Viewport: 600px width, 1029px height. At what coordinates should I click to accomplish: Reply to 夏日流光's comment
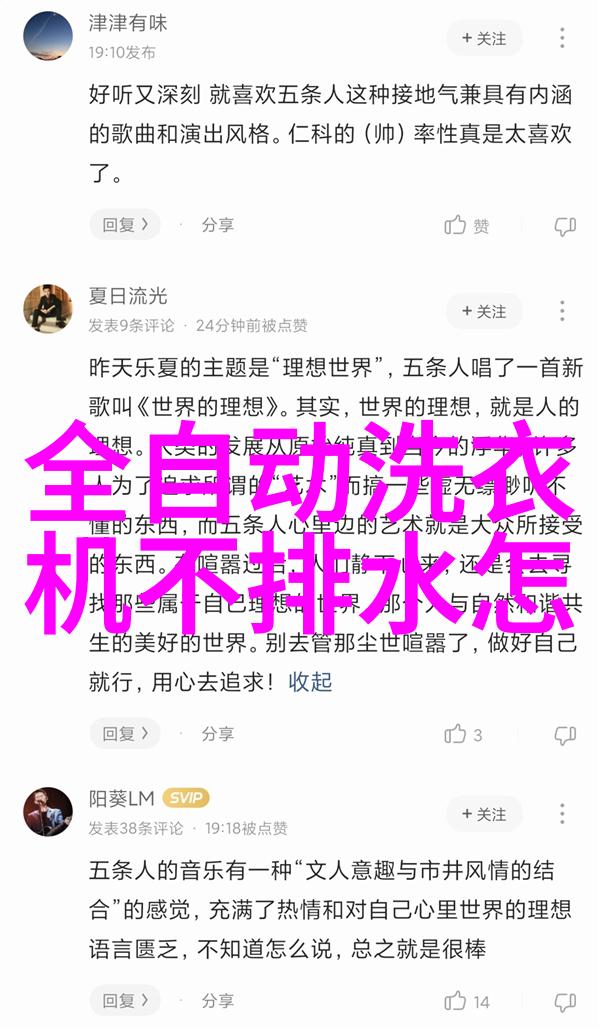coord(125,733)
